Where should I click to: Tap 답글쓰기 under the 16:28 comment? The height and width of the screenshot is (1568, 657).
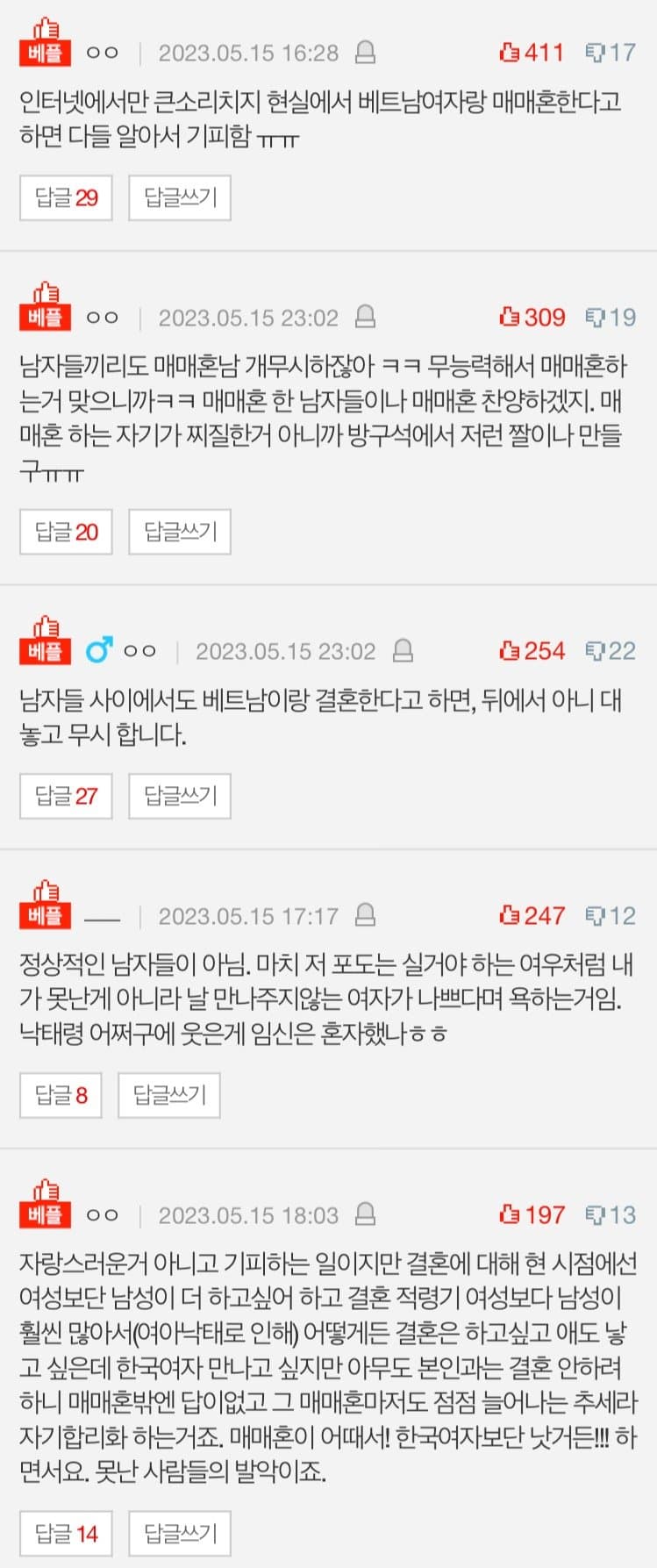(x=180, y=197)
